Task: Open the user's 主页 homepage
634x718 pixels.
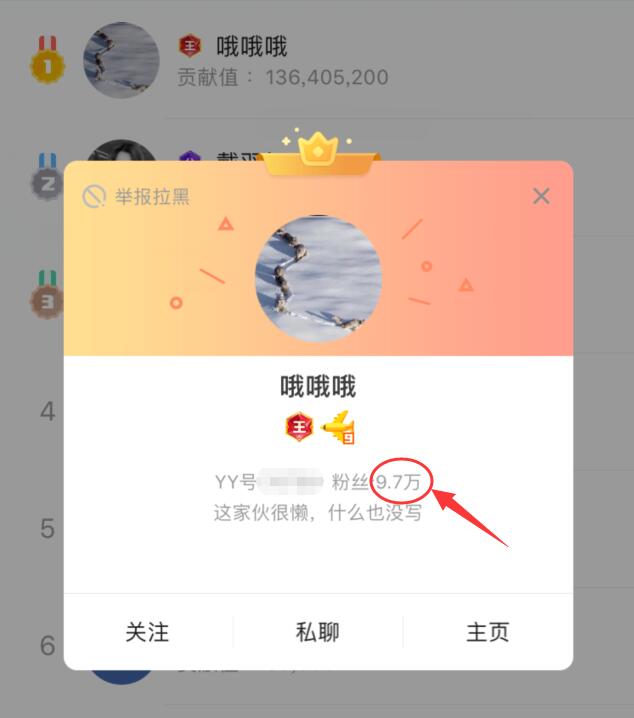Action: point(488,632)
